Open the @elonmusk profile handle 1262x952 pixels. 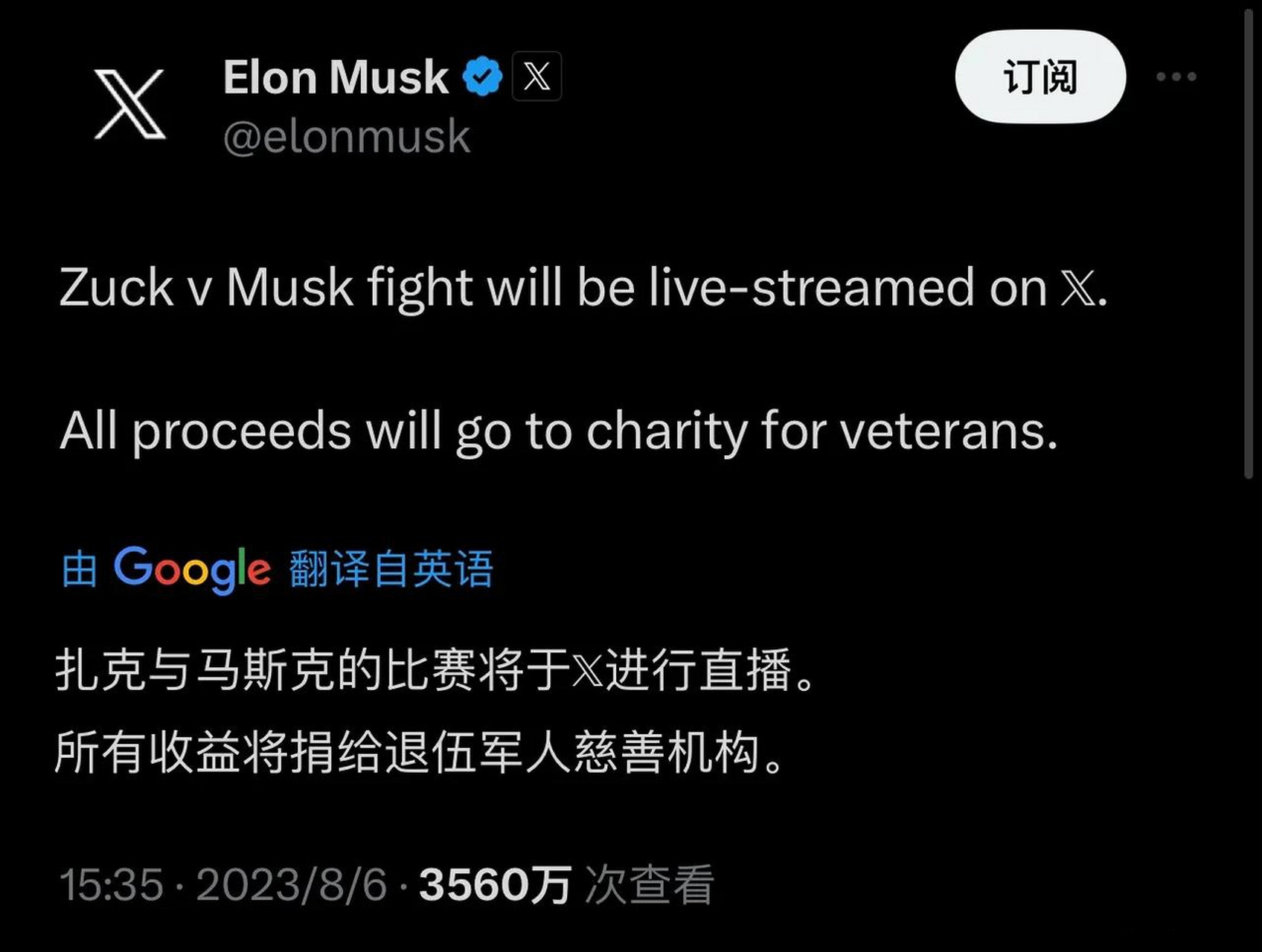347,137
